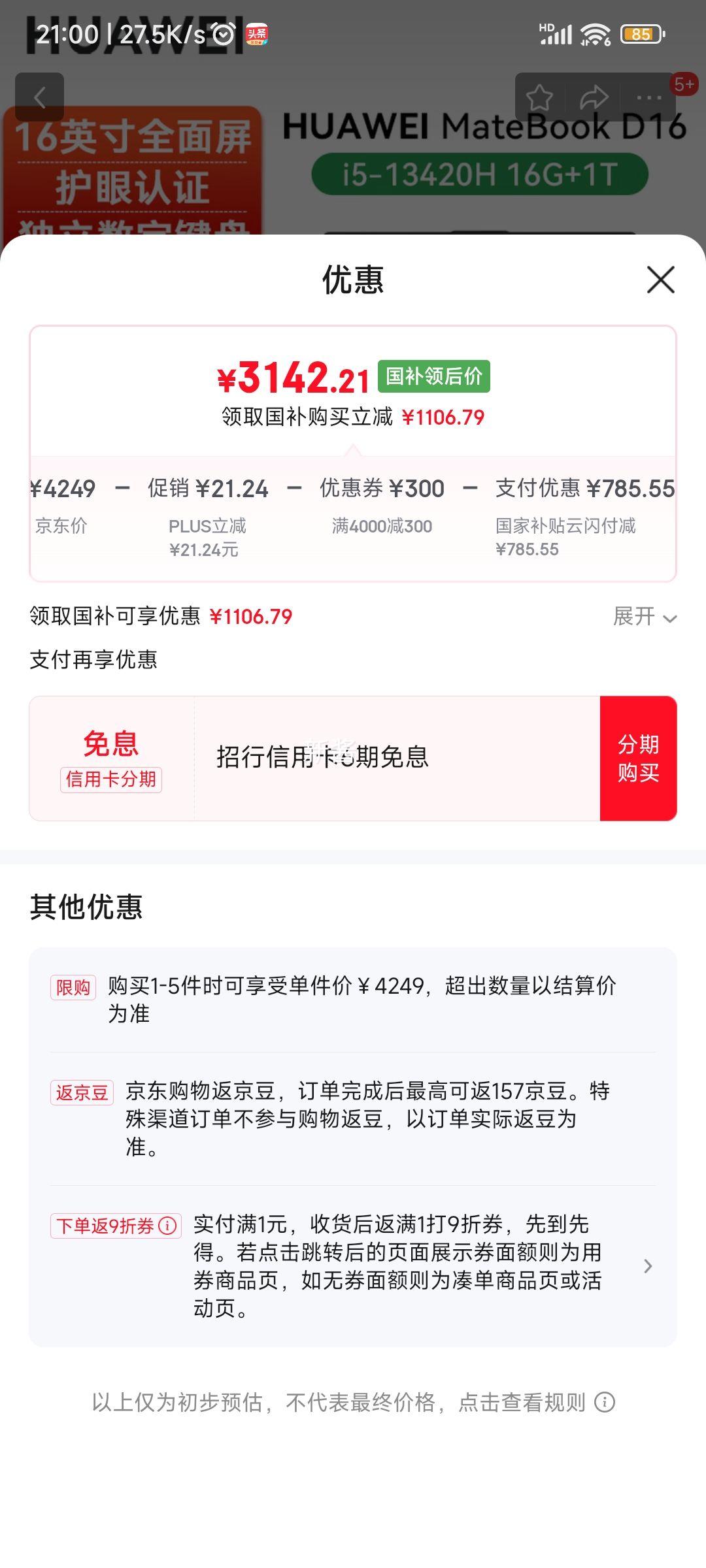
Task: Close the 优惠 popup sheet
Action: (660, 280)
